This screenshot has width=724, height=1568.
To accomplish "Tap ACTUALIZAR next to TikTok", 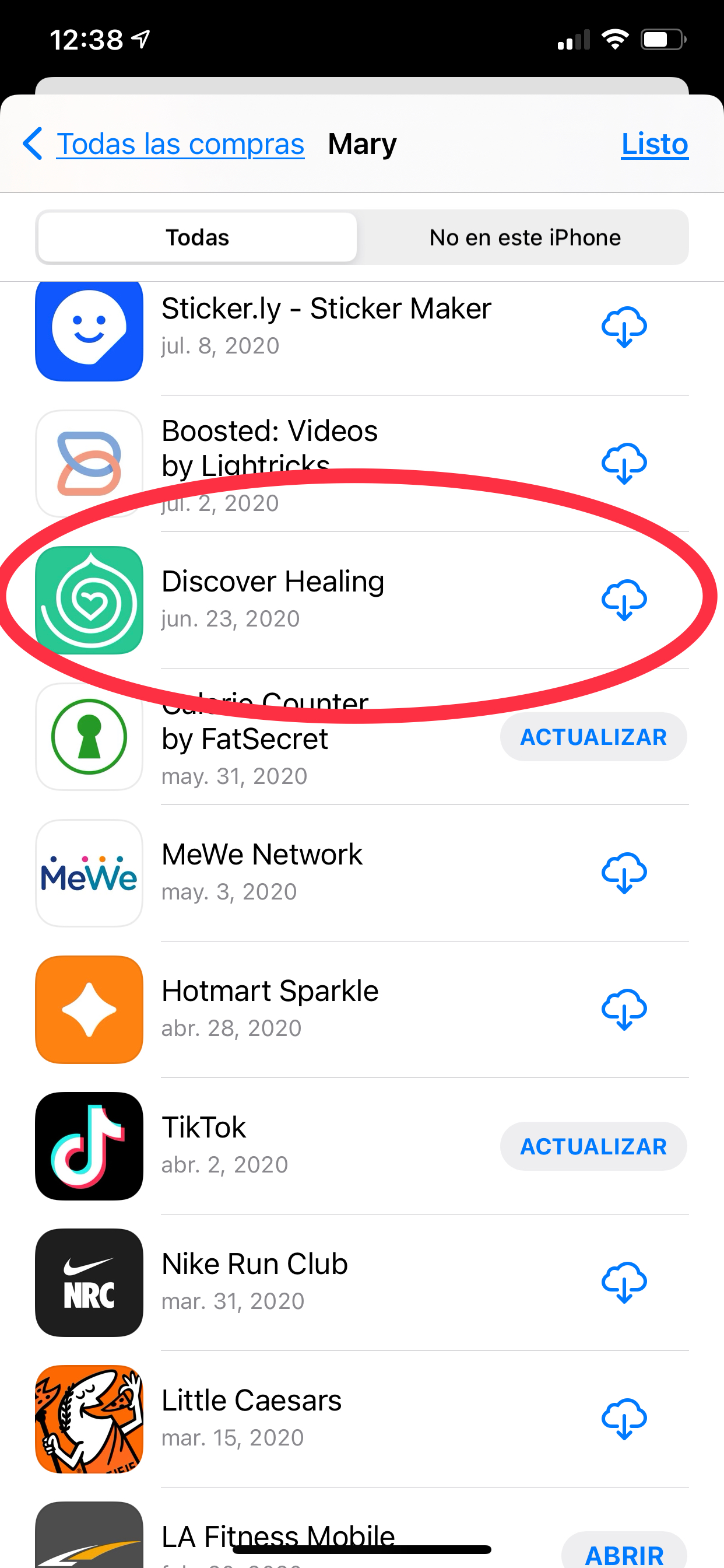I will 593,1146.
